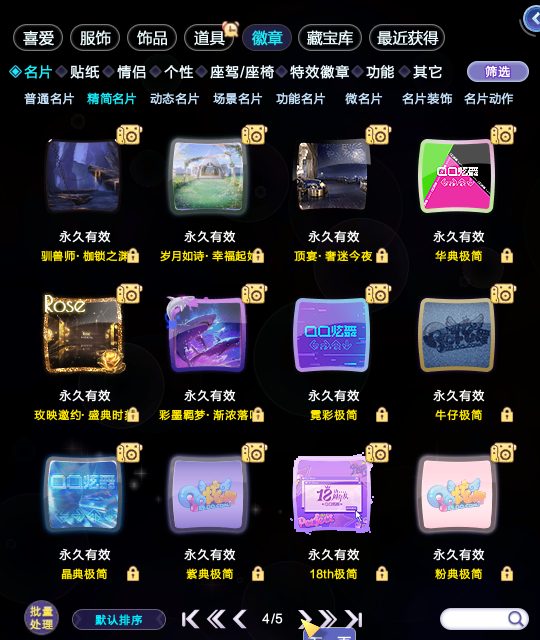Switch to 特效徽章 category
540x640 pixels.
tap(320, 72)
